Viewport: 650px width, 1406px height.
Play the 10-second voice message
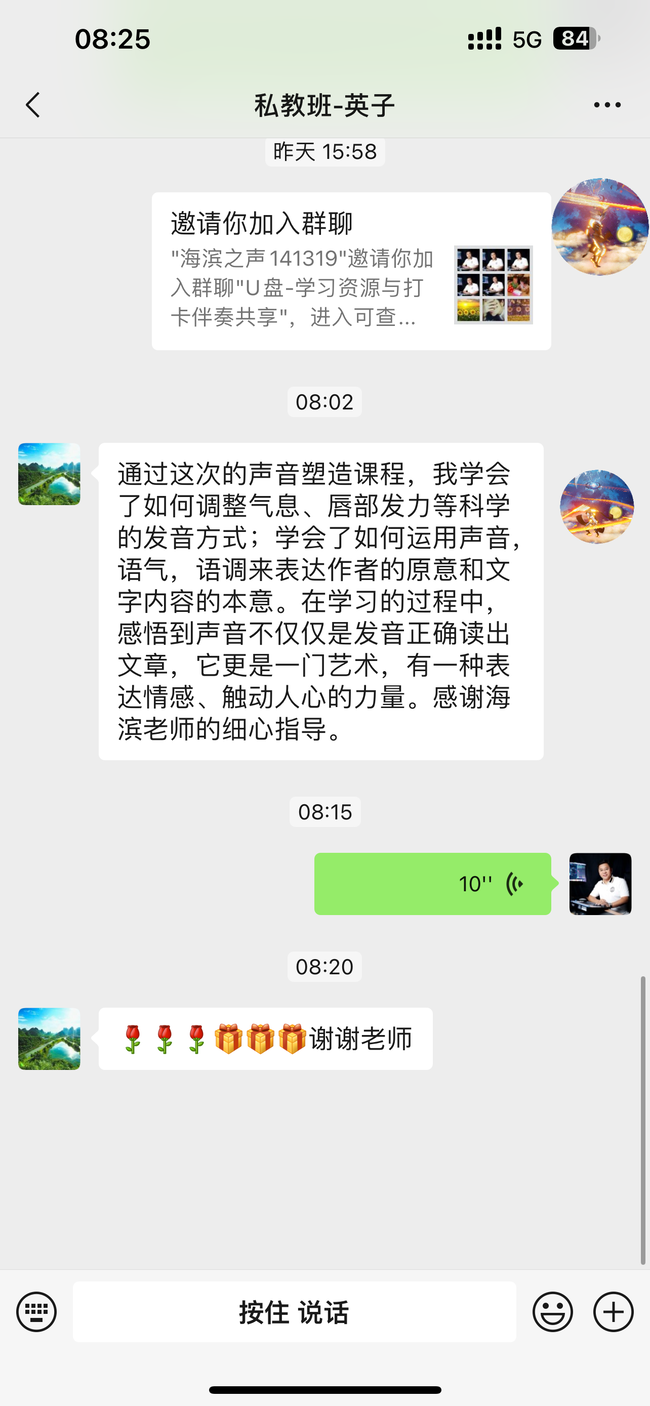coord(432,884)
